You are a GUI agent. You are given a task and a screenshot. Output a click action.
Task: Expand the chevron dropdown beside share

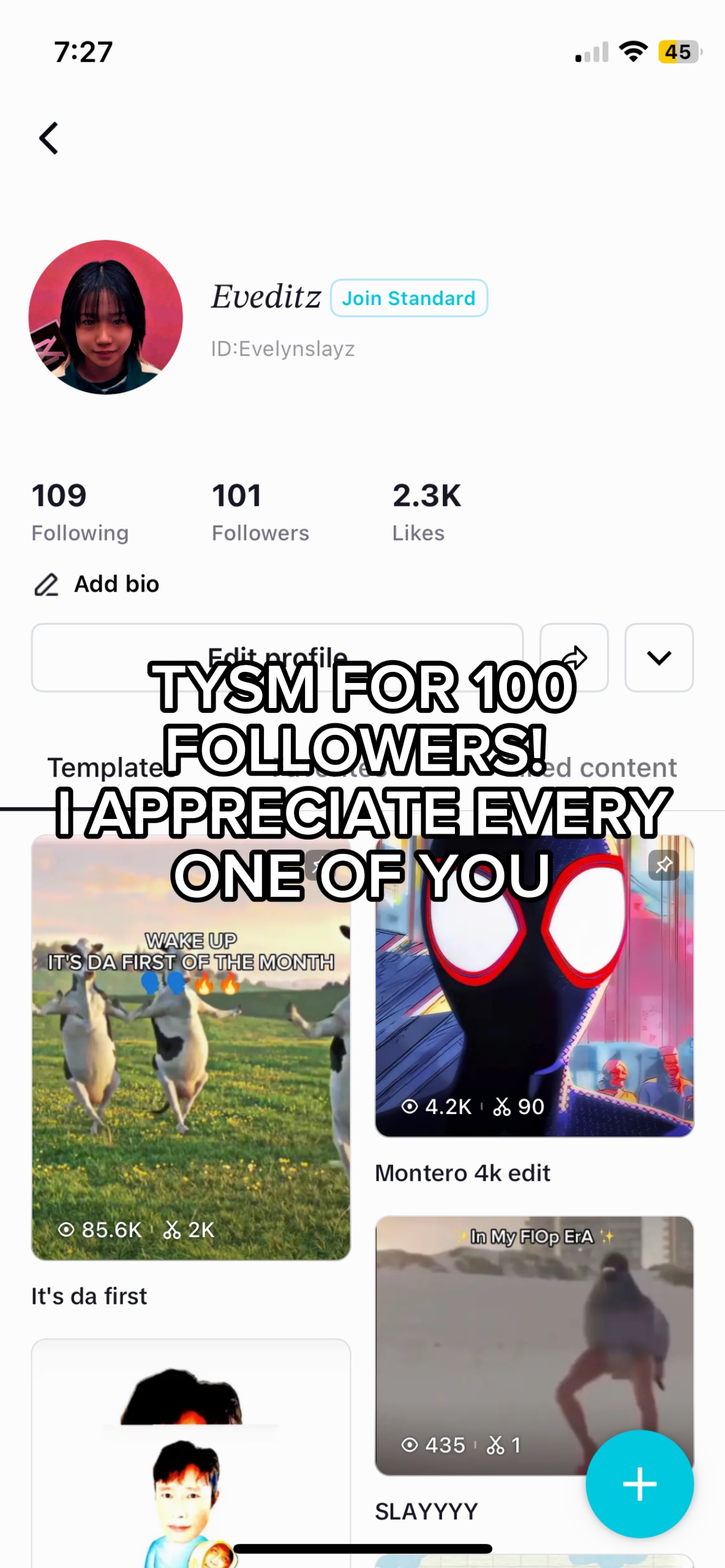(x=659, y=657)
